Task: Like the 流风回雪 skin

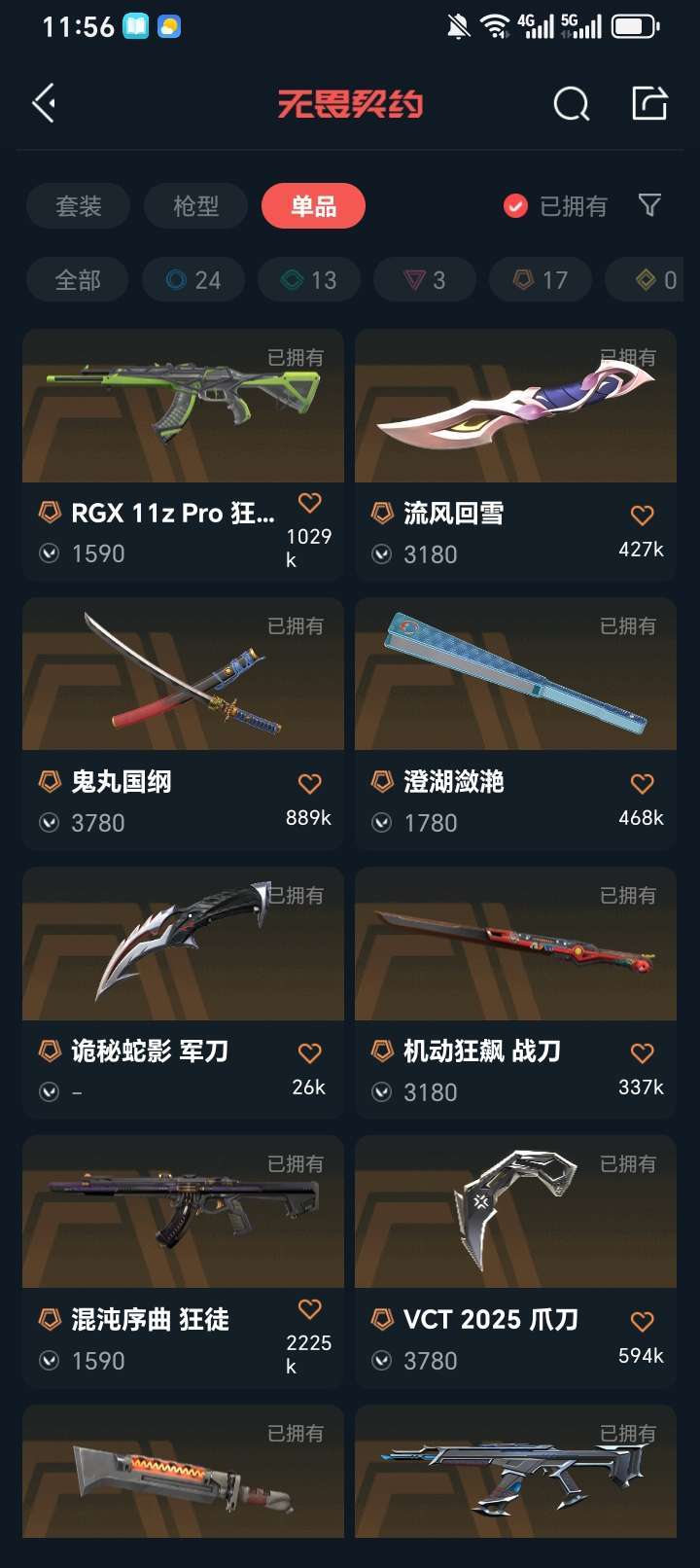Action: pyautogui.click(x=642, y=516)
